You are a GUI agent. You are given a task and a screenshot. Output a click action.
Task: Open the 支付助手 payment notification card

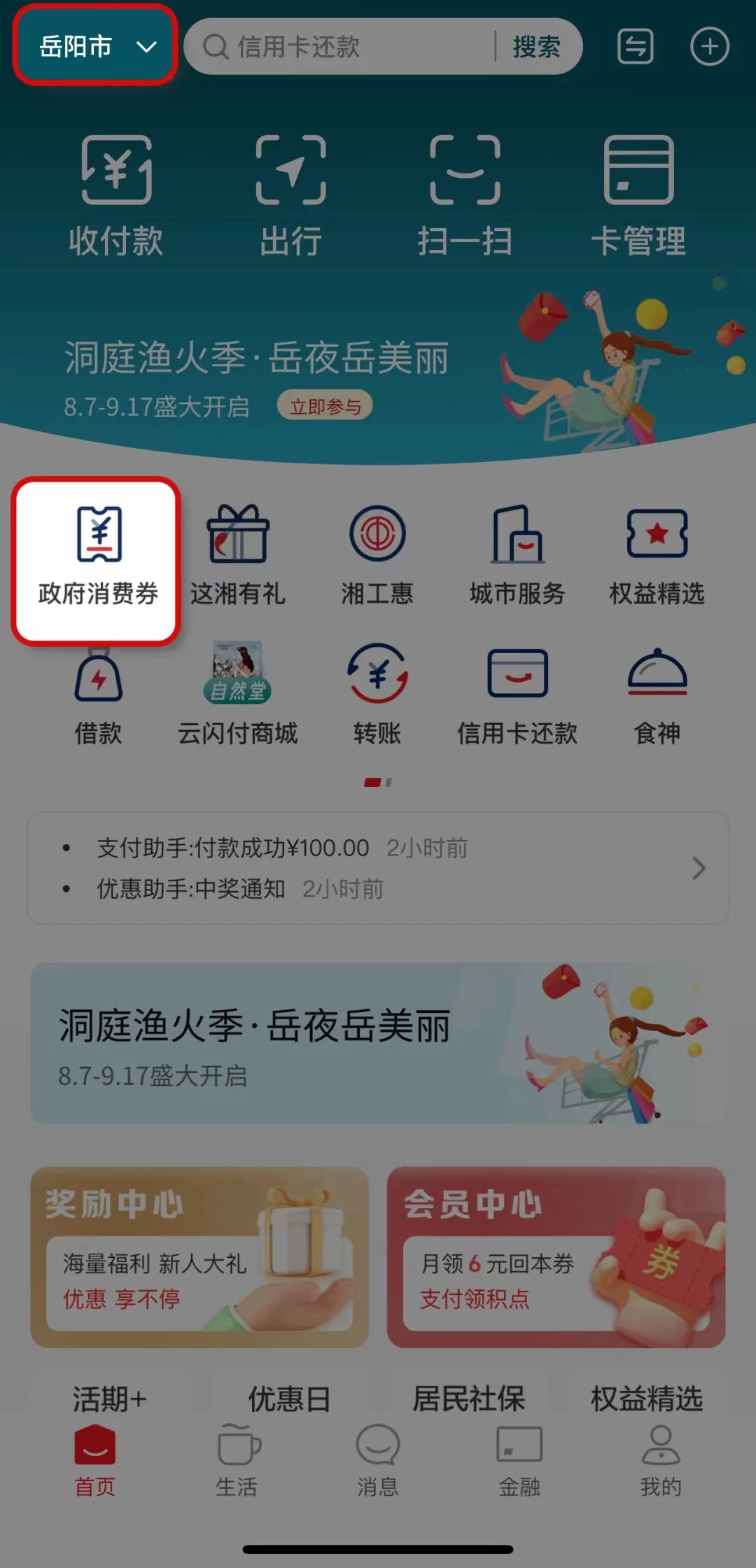point(378,868)
